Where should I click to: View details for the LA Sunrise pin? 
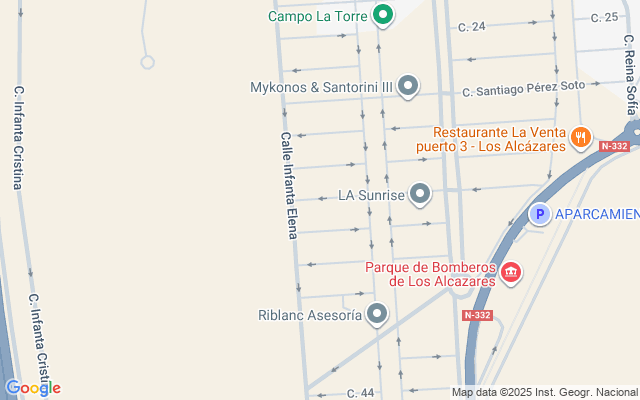[x=420, y=194]
